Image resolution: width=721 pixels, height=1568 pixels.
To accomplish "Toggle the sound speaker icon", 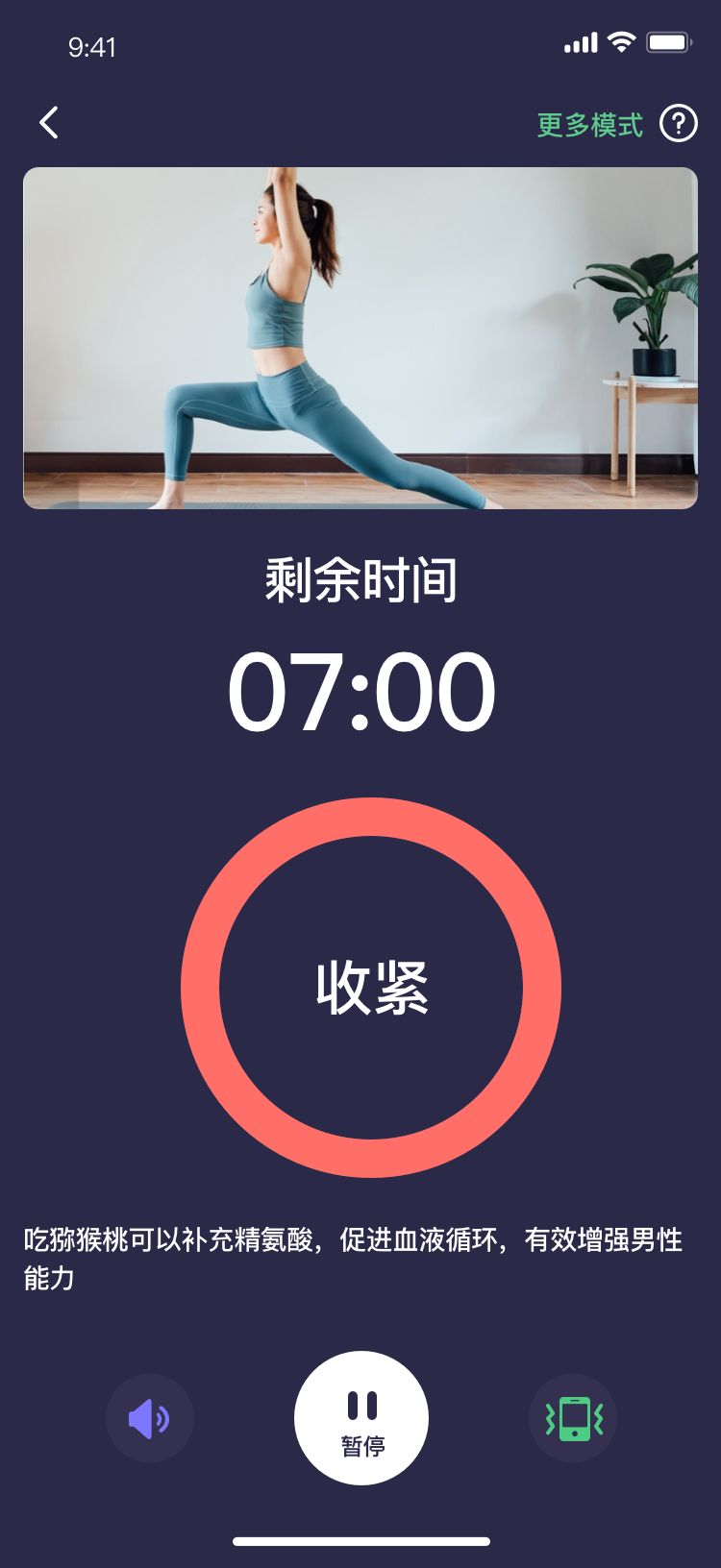I will pos(150,1418).
